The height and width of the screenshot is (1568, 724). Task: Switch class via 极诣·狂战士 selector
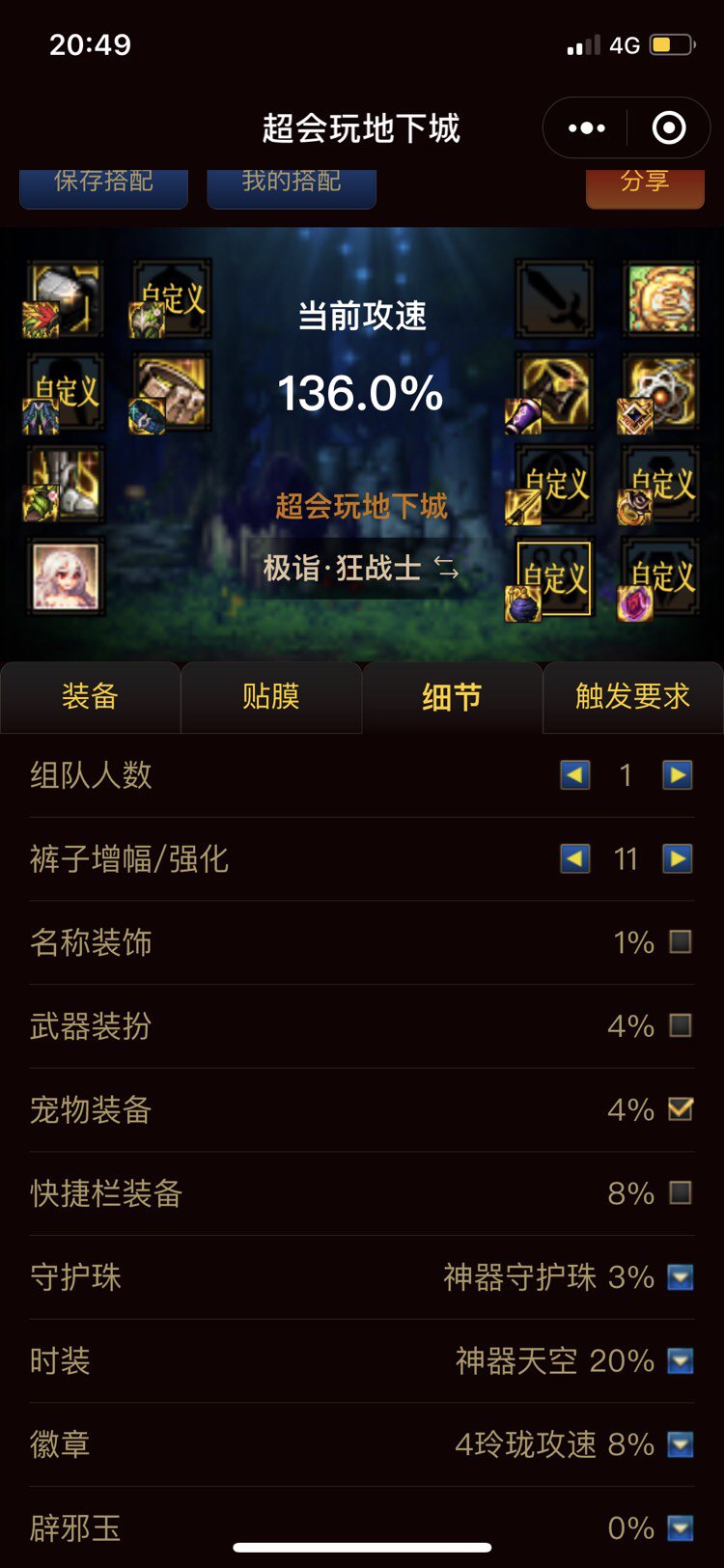click(362, 568)
